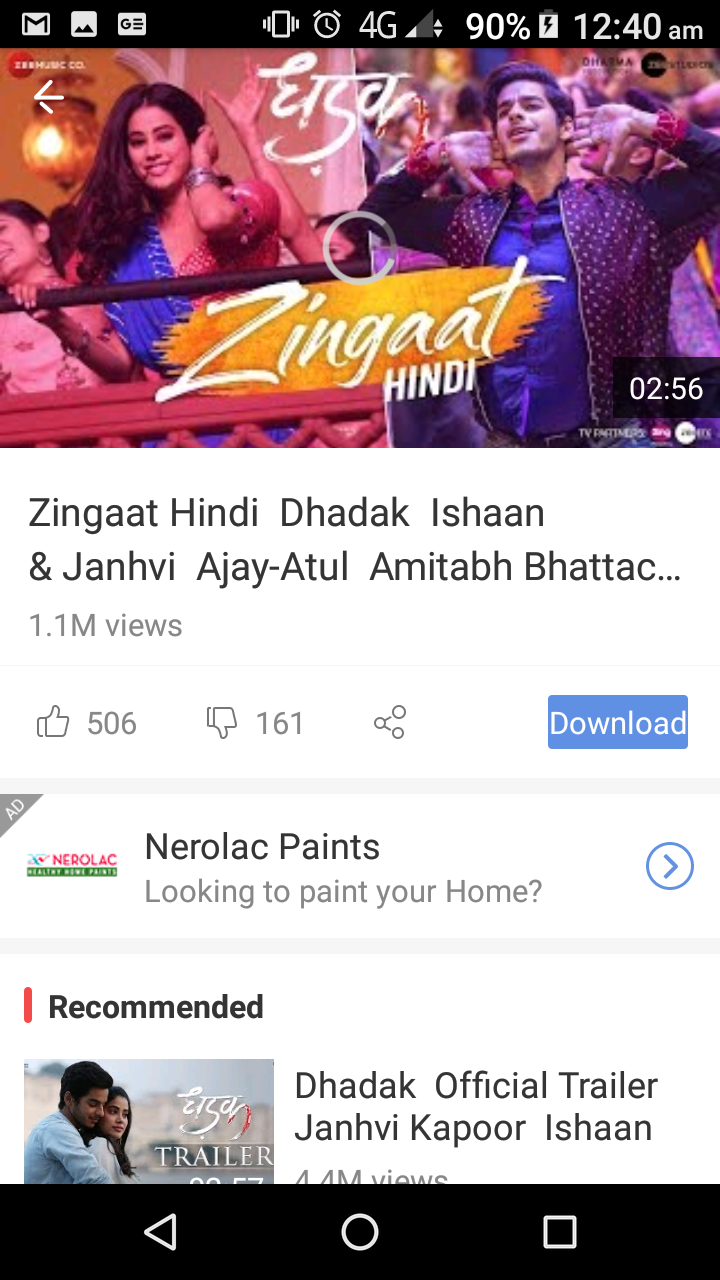Dislike the video with 161 dislikes
This screenshot has height=1280, width=720.
pos(222,722)
